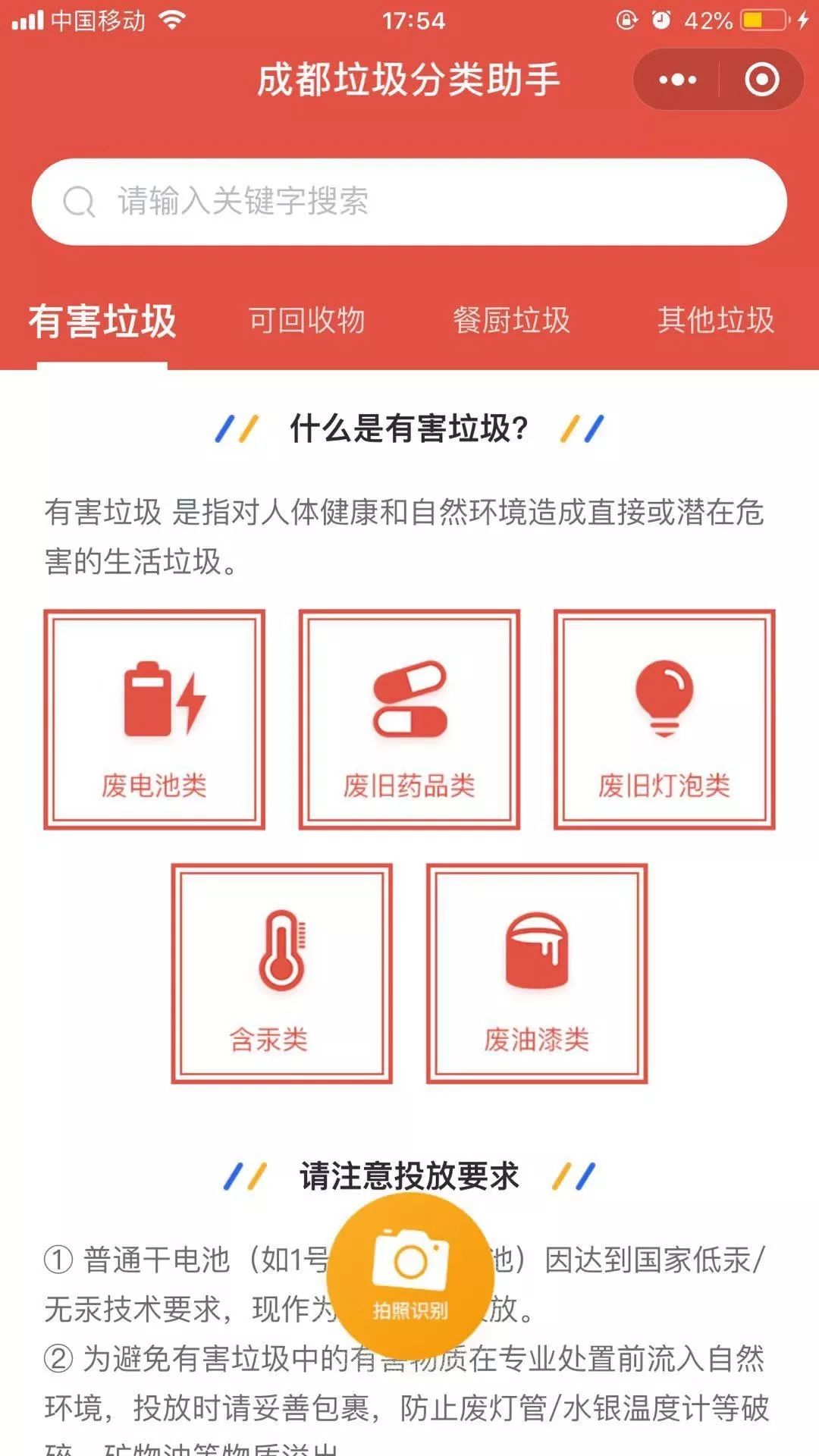Switch to the 餐厨垃圾 tab
This screenshot has height=1456, width=819.
tap(512, 321)
